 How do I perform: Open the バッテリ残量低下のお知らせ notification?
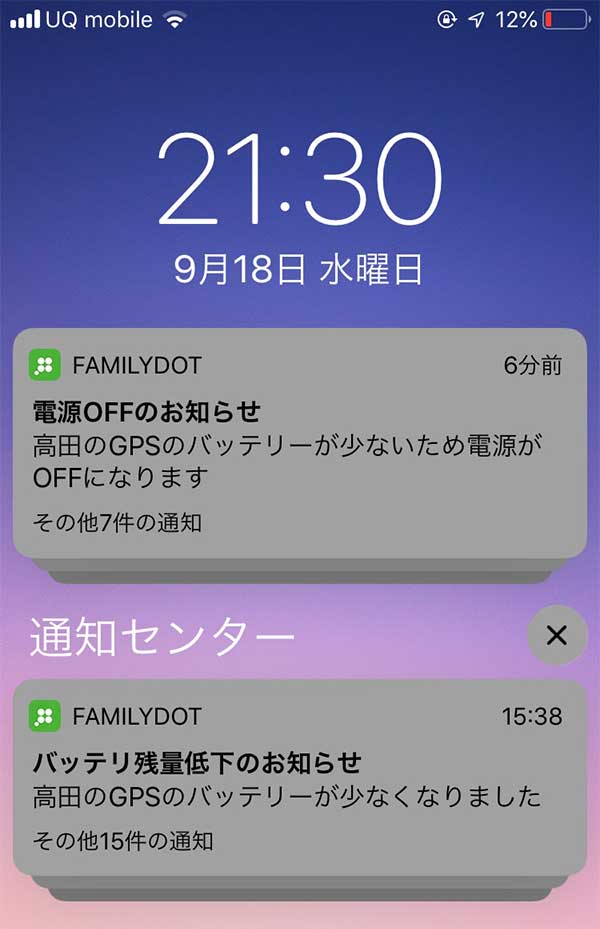click(x=298, y=779)
